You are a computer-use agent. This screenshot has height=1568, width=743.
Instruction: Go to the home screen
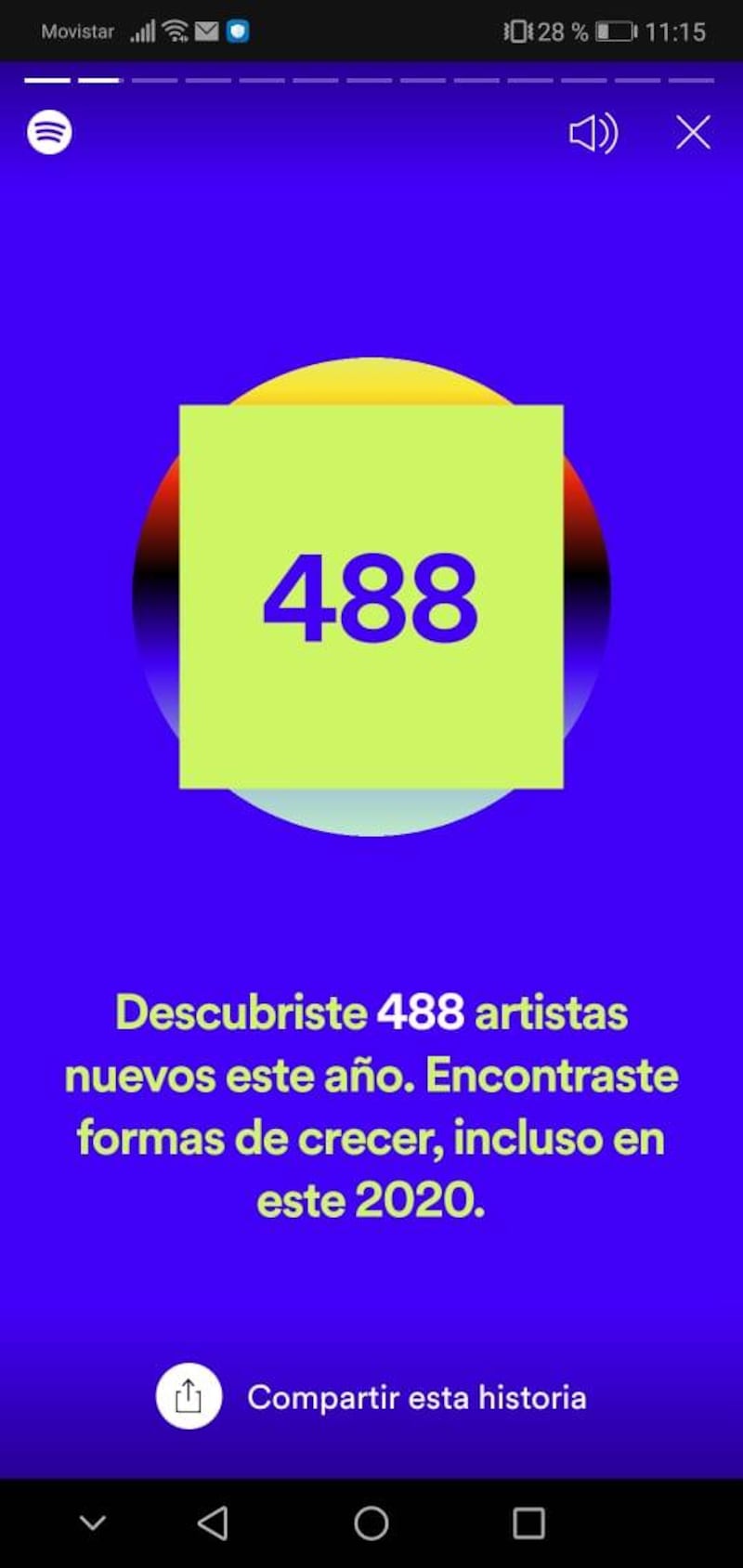coord(371,1523)
